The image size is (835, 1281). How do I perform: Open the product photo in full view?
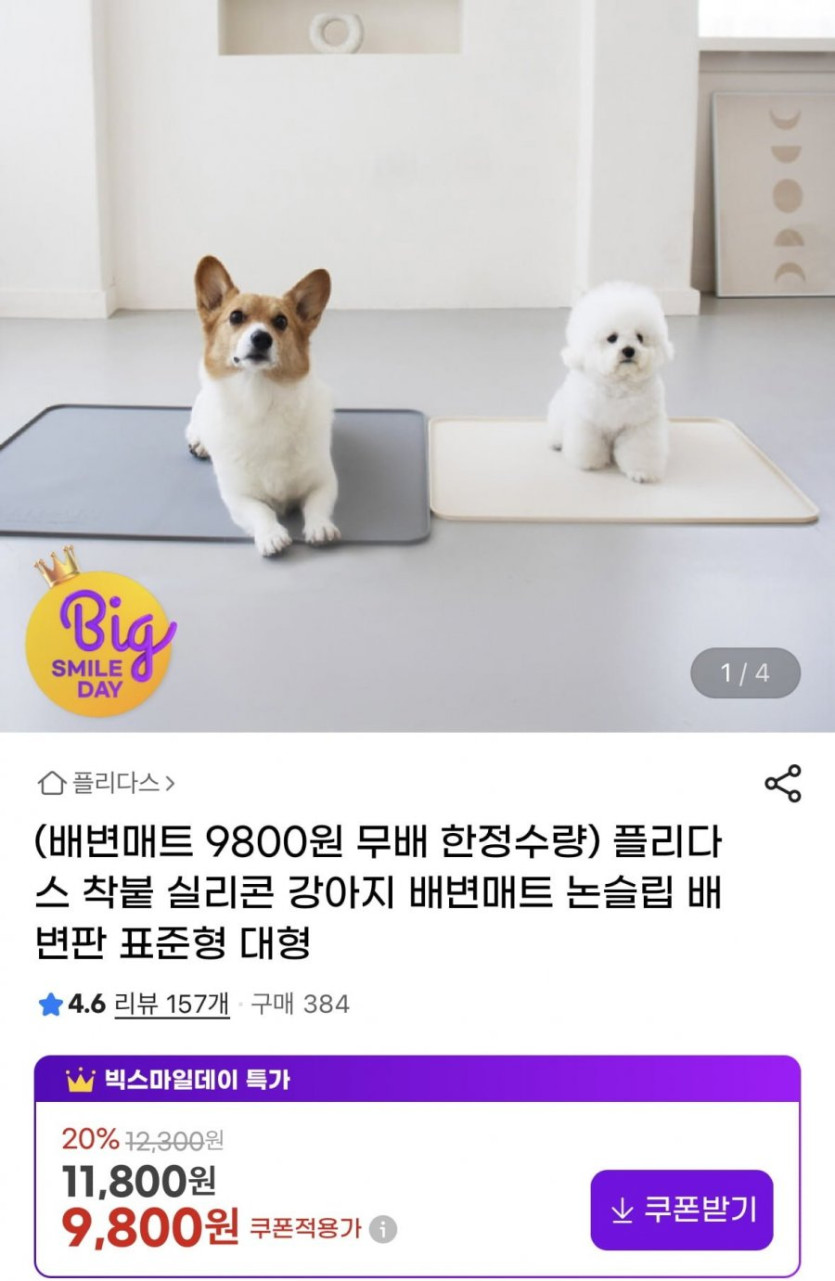417,365
